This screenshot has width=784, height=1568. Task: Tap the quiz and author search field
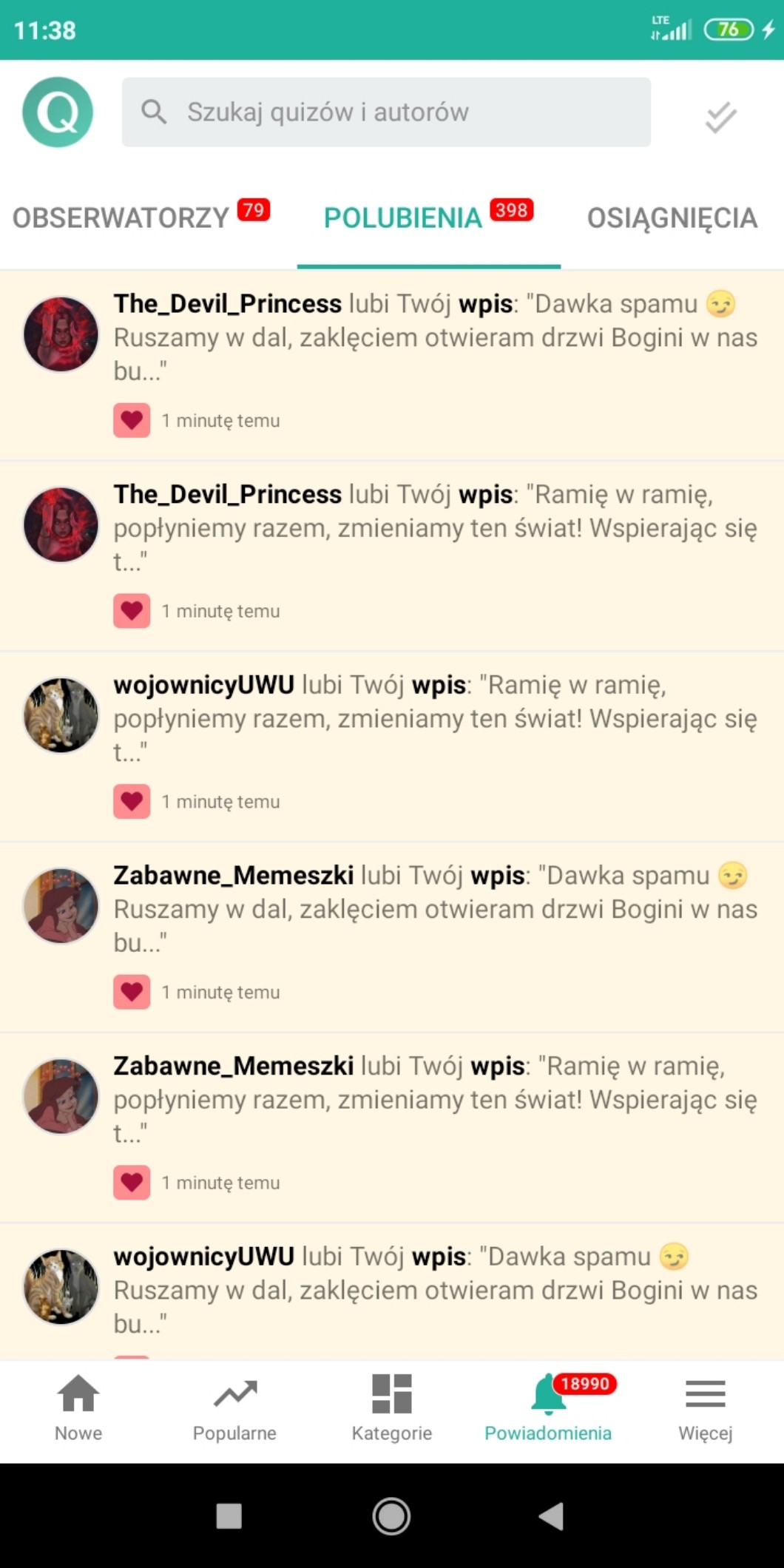pos(386,112)
